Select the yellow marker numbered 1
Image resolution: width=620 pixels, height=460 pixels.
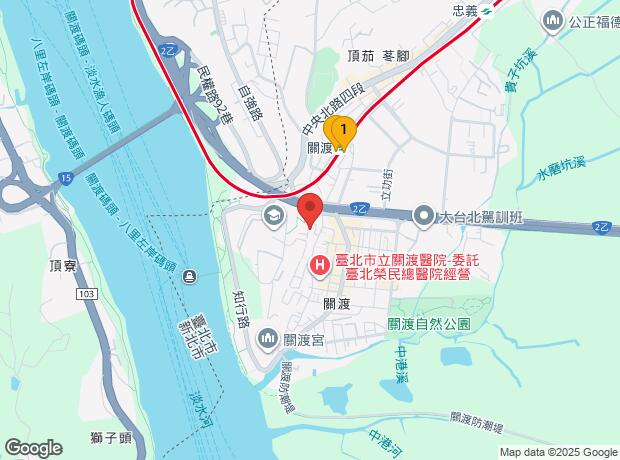coord(343,130)
